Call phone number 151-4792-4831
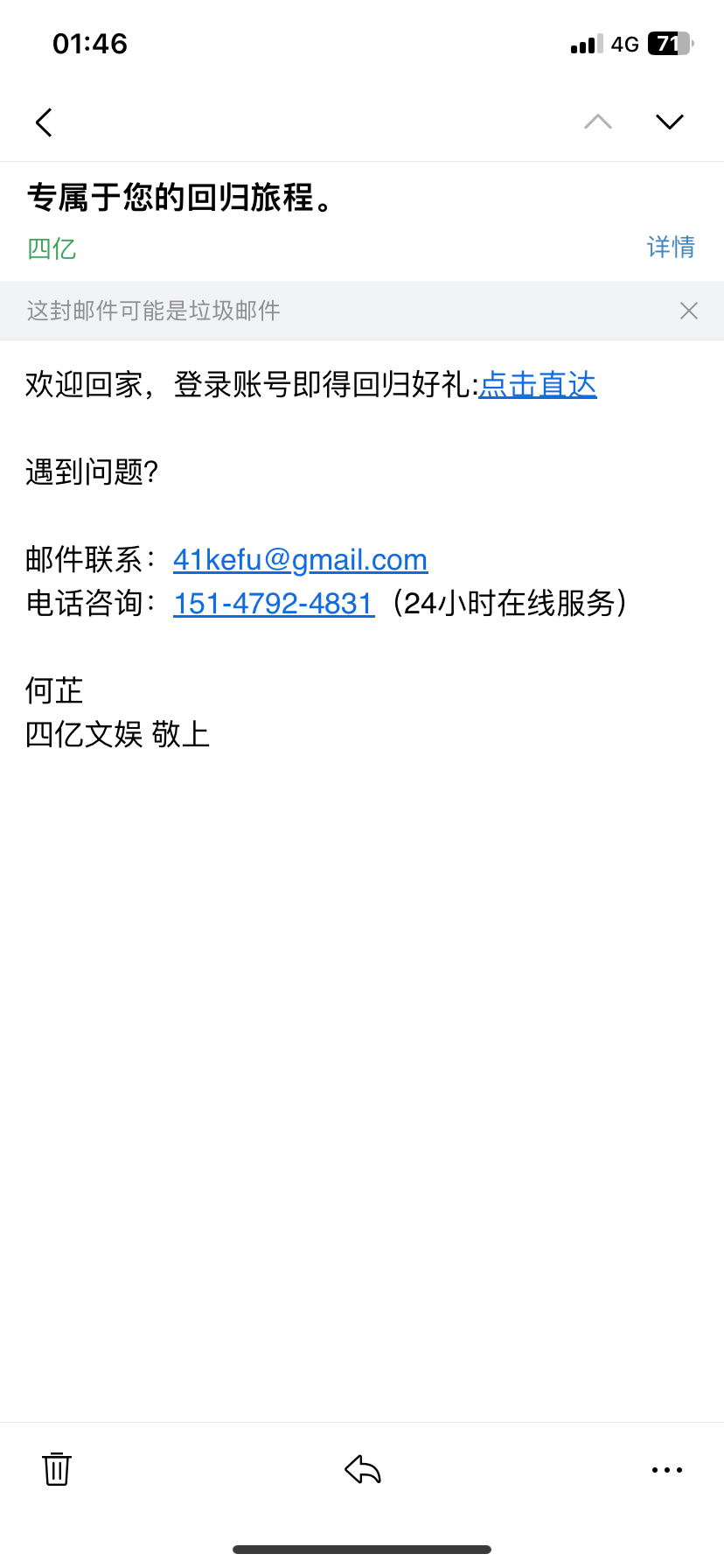Viewport: 724px width, 1568px height. coord(274,603)
